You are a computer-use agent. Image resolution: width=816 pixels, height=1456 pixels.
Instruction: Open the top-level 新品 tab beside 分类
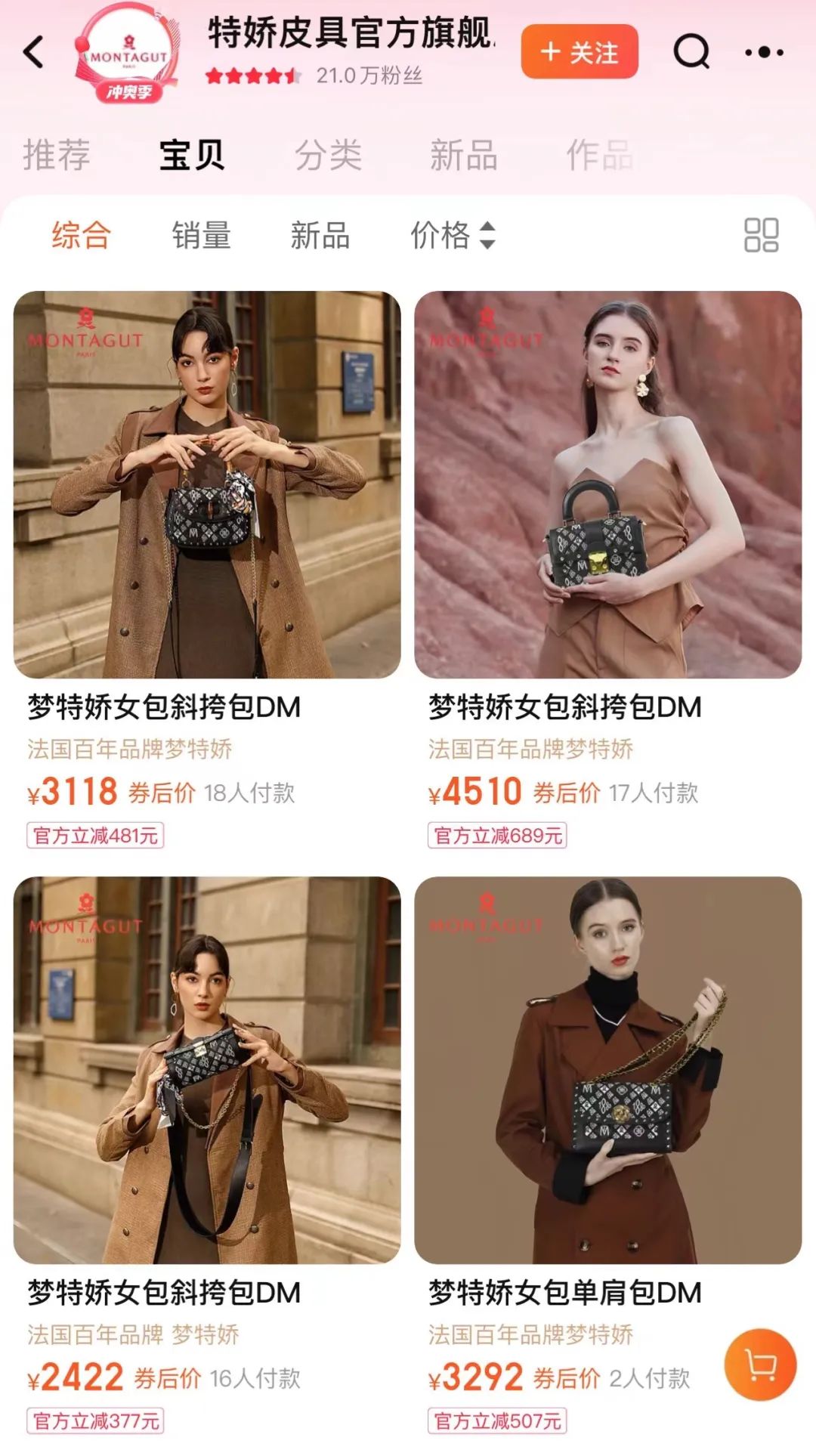[464, 155]
